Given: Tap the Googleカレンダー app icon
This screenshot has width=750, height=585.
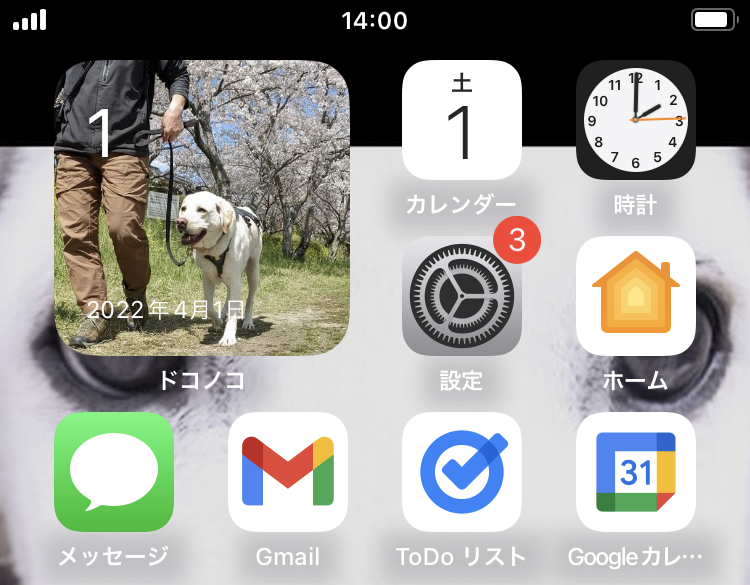Looking at the screenshot, I should (636, 472).
